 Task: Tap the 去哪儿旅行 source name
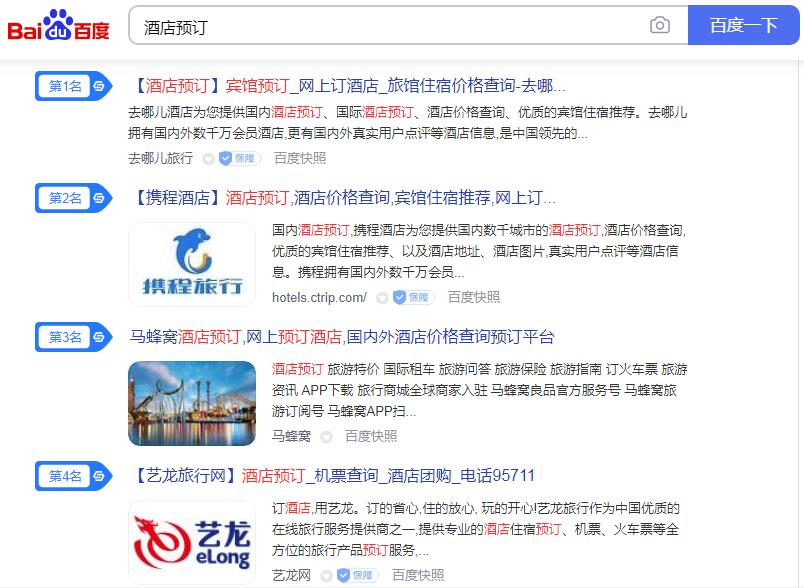(x=161, y=158)
